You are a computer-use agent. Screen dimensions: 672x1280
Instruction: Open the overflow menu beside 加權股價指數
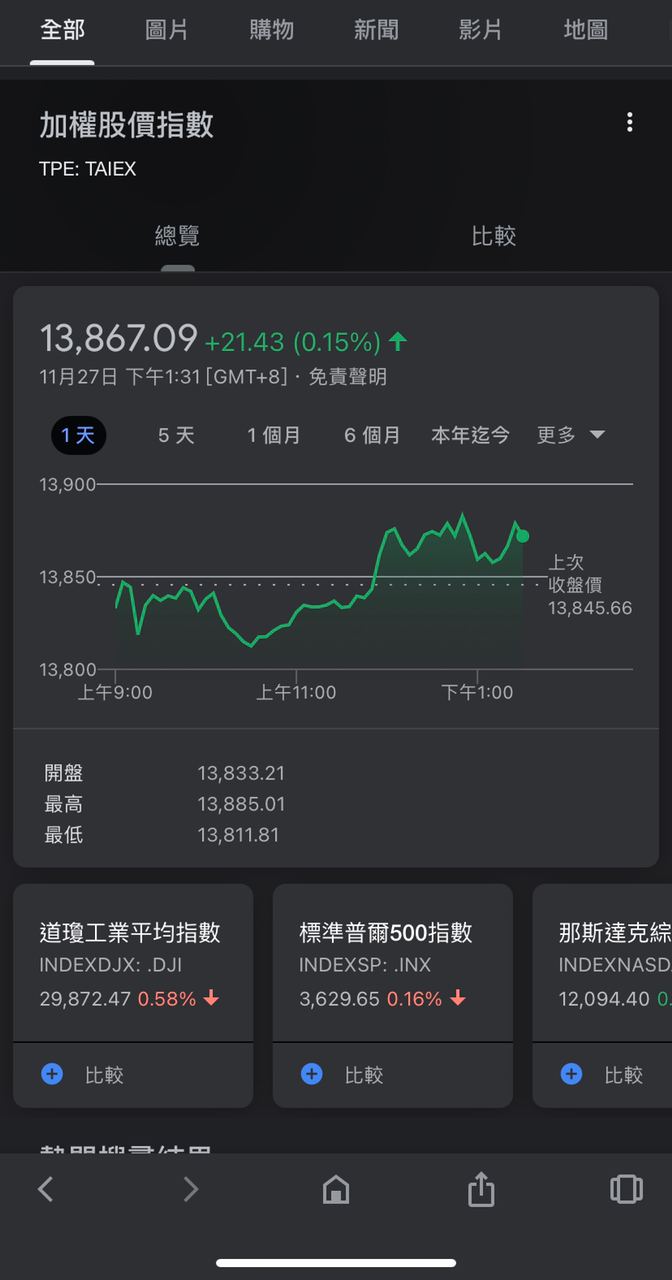(629, 122)
